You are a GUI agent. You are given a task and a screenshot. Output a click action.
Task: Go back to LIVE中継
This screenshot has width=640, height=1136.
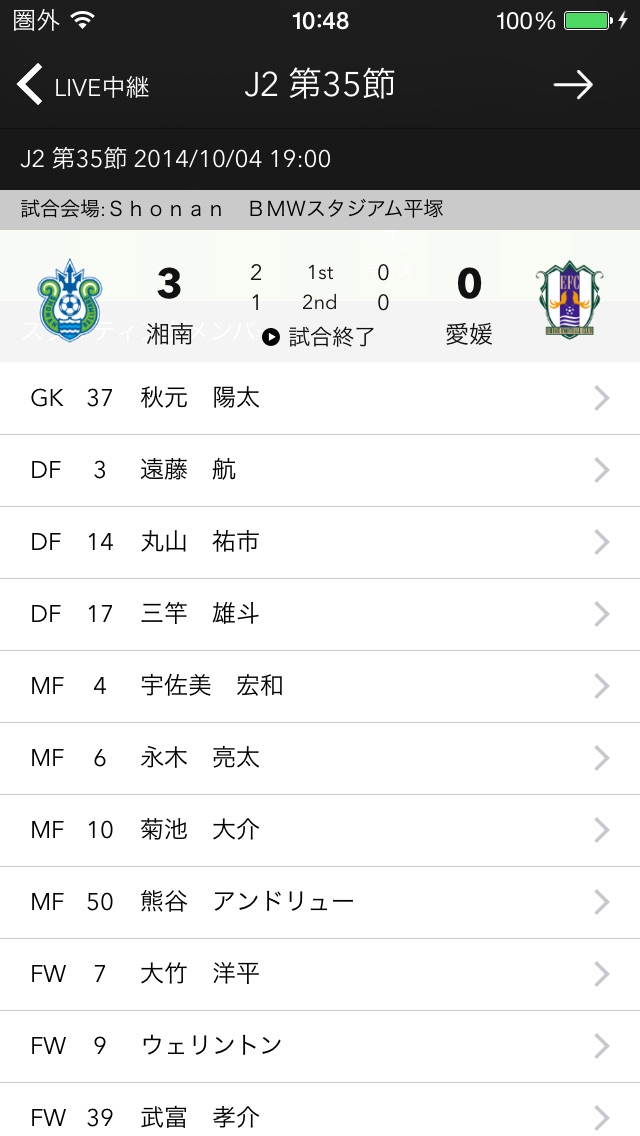[82, 86]
